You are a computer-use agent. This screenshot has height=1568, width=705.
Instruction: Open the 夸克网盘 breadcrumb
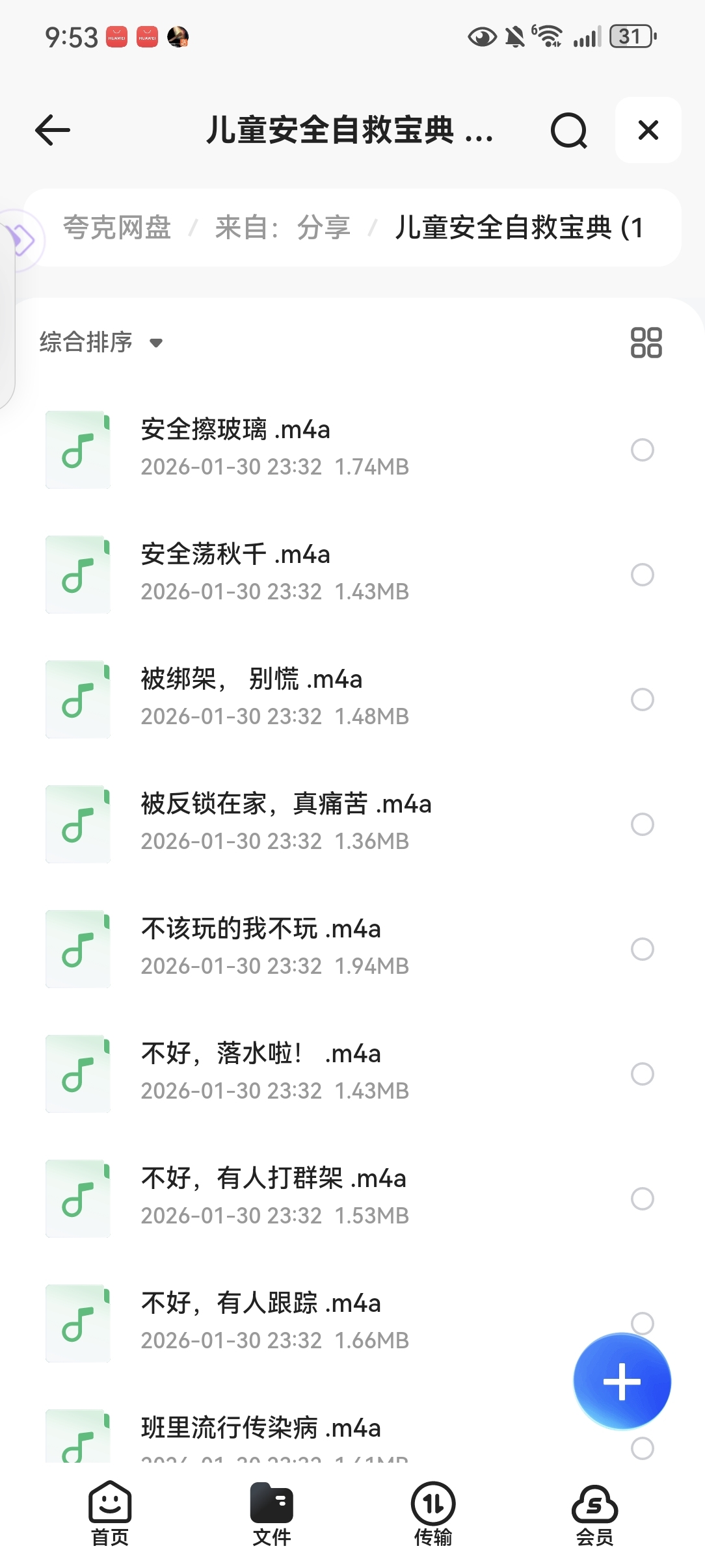pos(117,228)
